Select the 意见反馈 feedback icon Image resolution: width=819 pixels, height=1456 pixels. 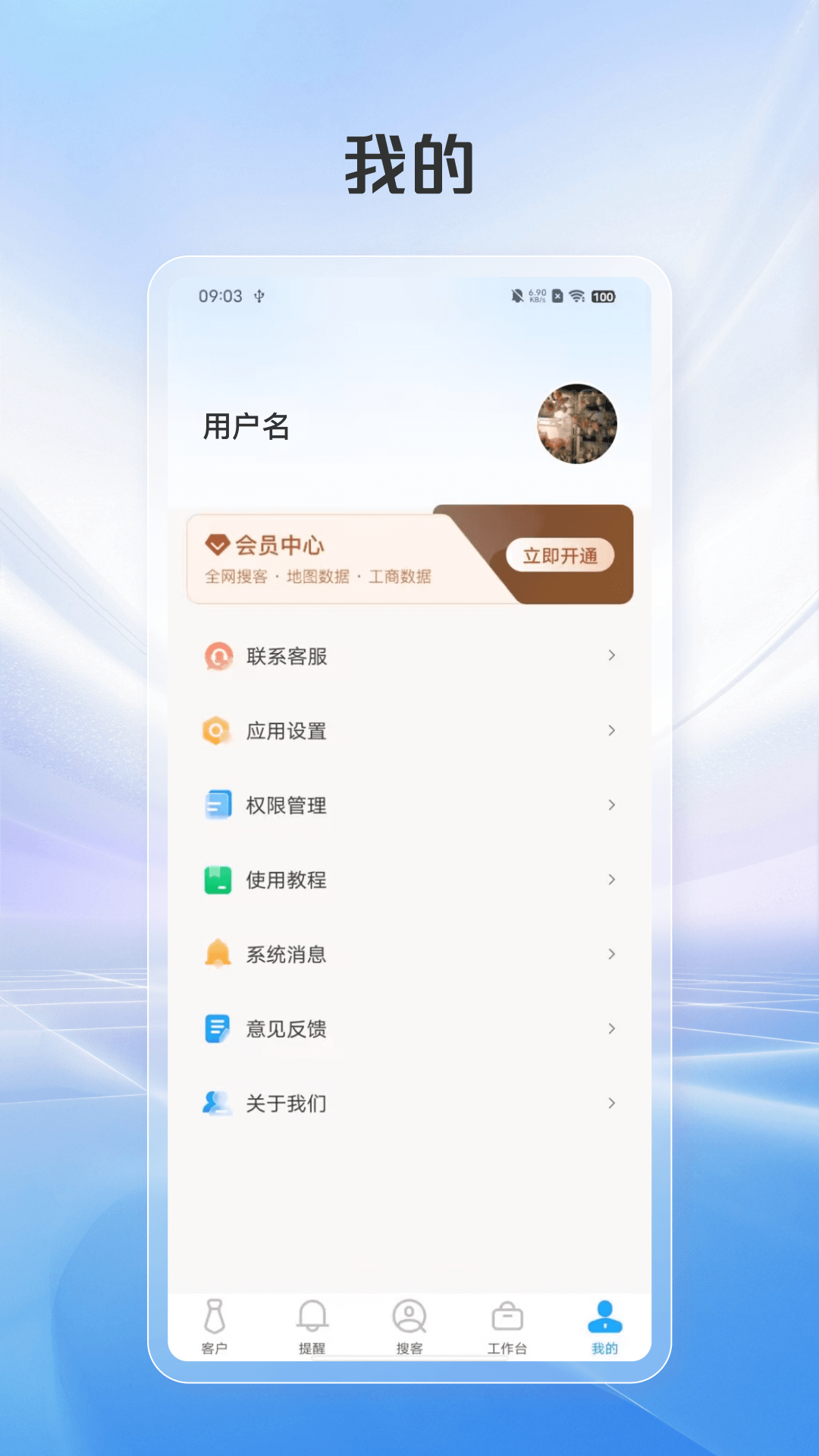[x=217, y=1028]
